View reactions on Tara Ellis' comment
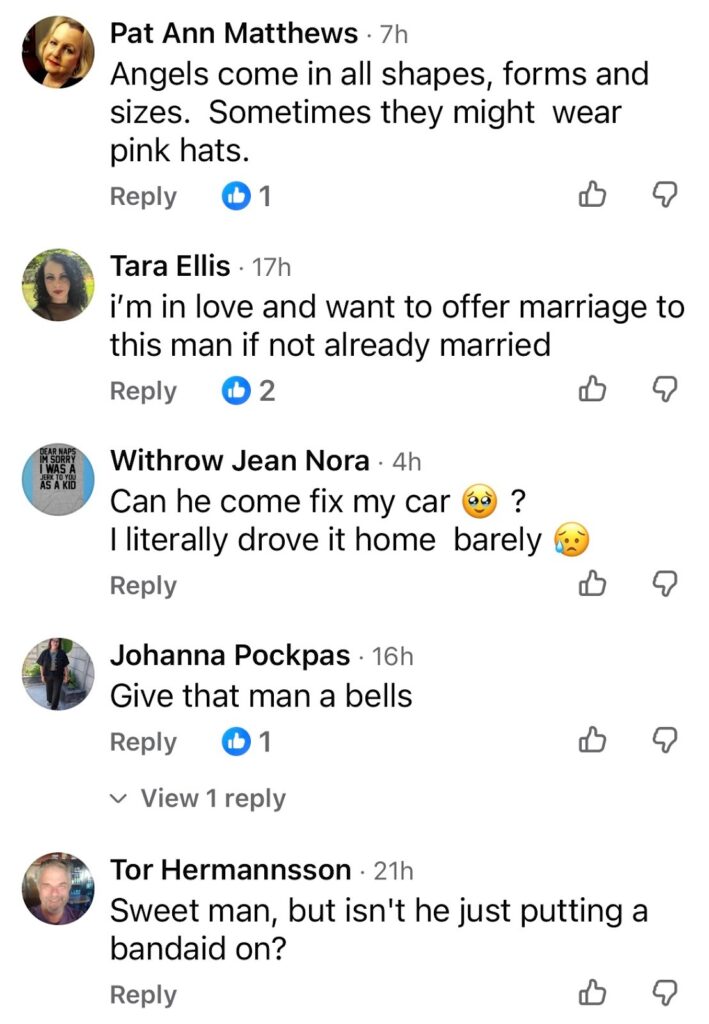709x1024 pixels. point(248,391)
